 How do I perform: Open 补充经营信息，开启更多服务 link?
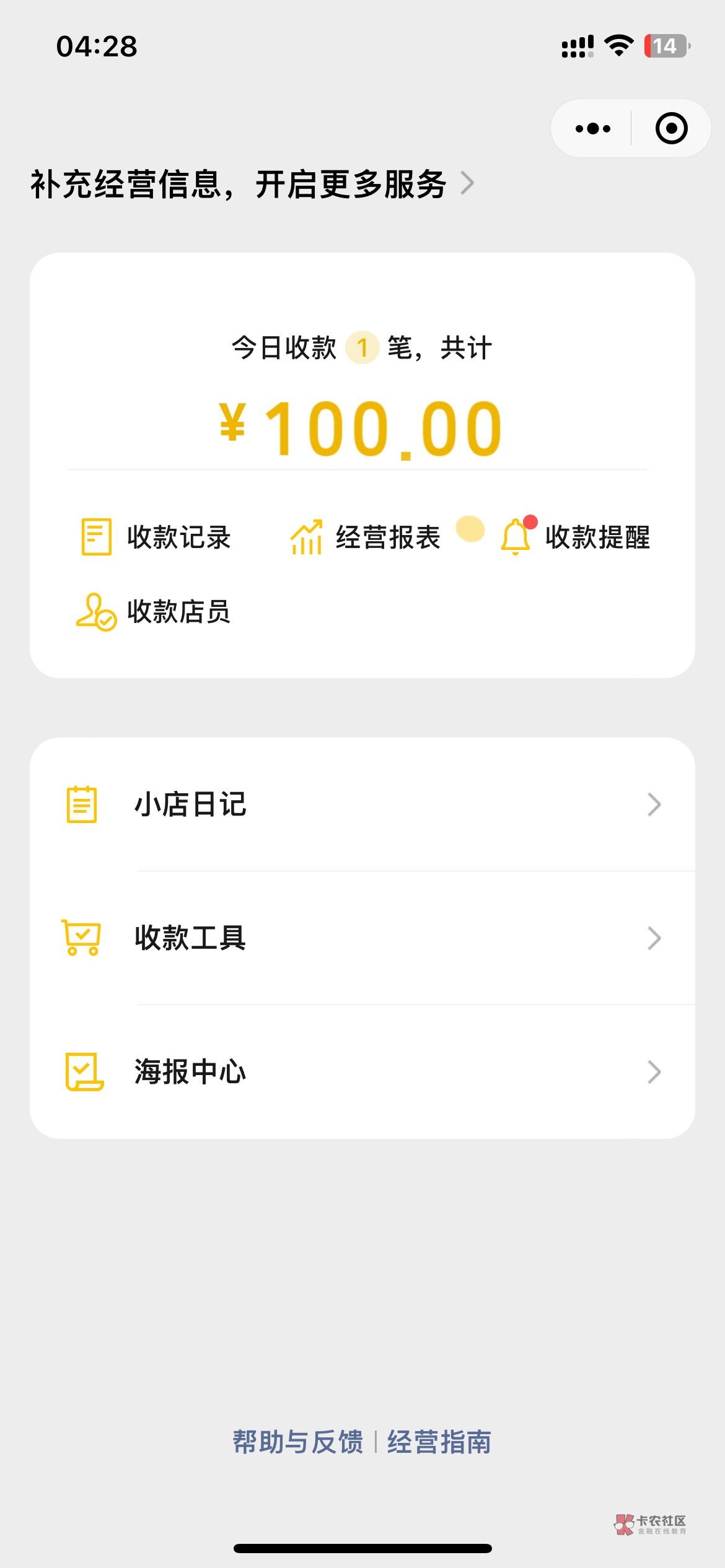pos(252,185)
